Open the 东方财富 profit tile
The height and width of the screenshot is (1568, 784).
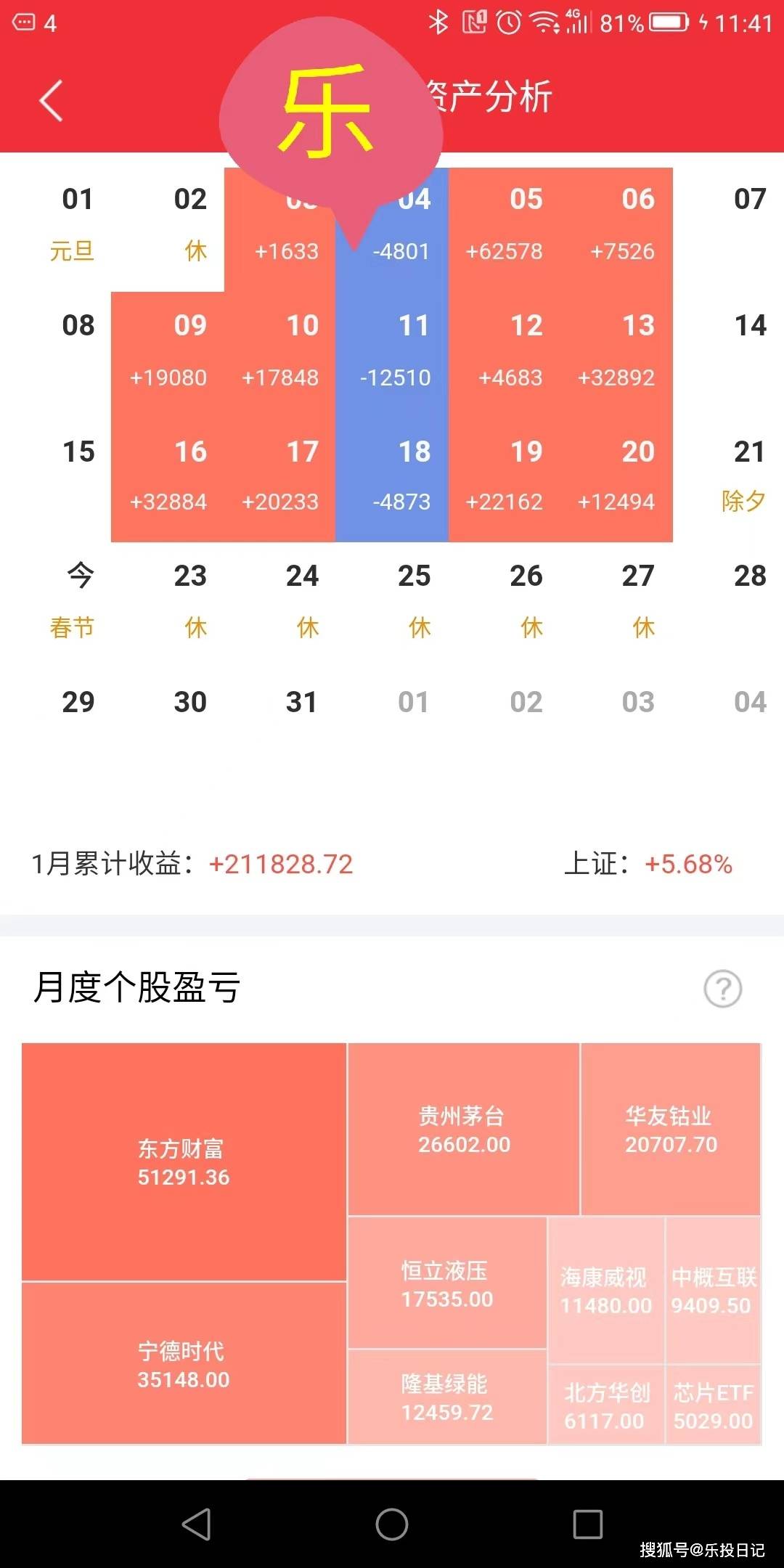[x=184, y=1162]
